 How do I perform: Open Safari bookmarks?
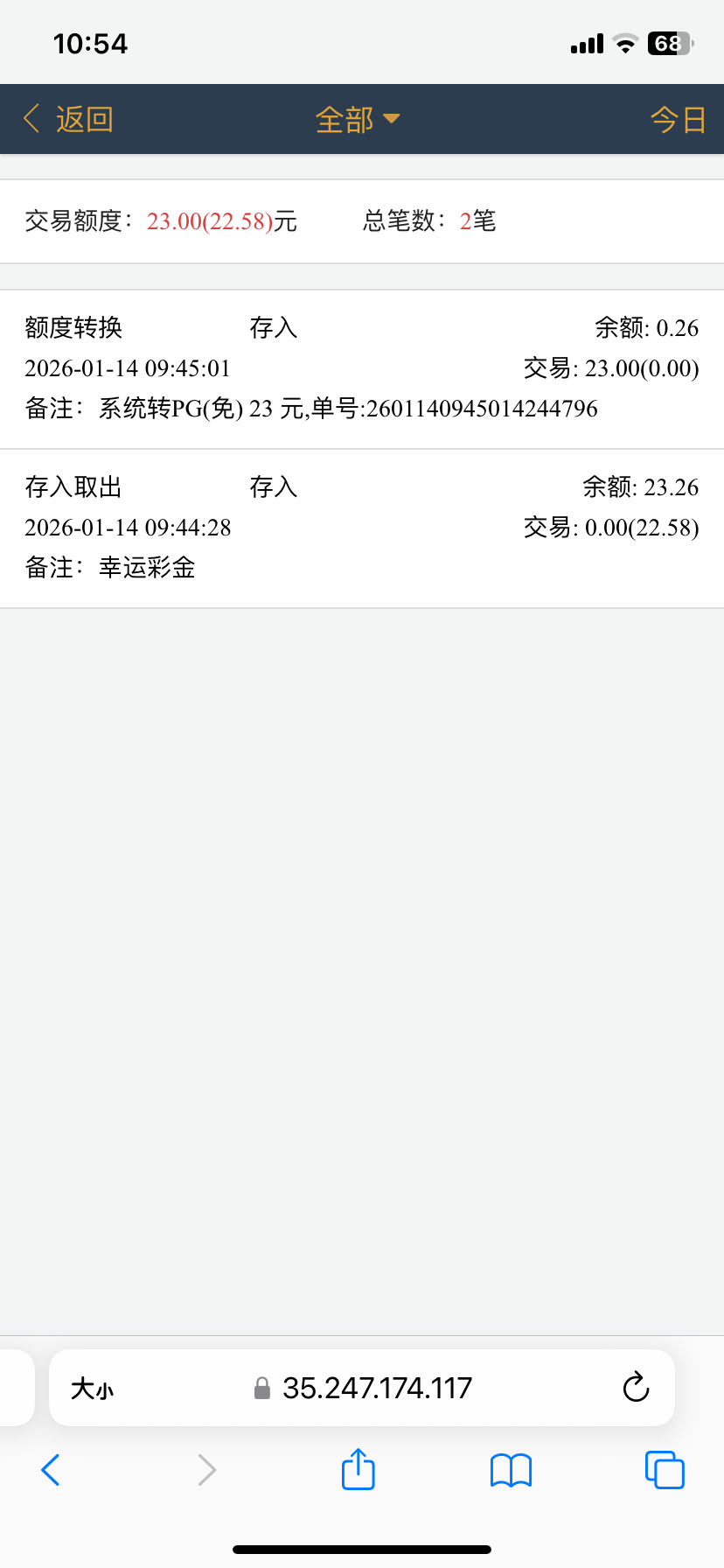click(x=511, y=1470)
